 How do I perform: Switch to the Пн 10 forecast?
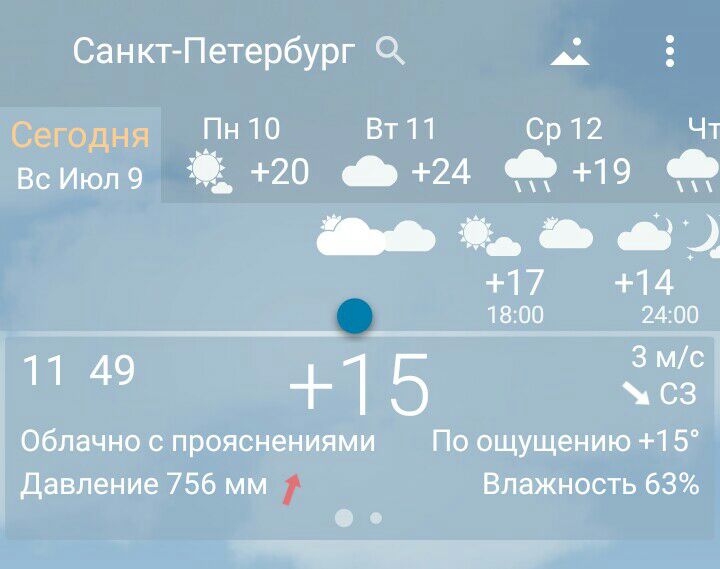241,155
